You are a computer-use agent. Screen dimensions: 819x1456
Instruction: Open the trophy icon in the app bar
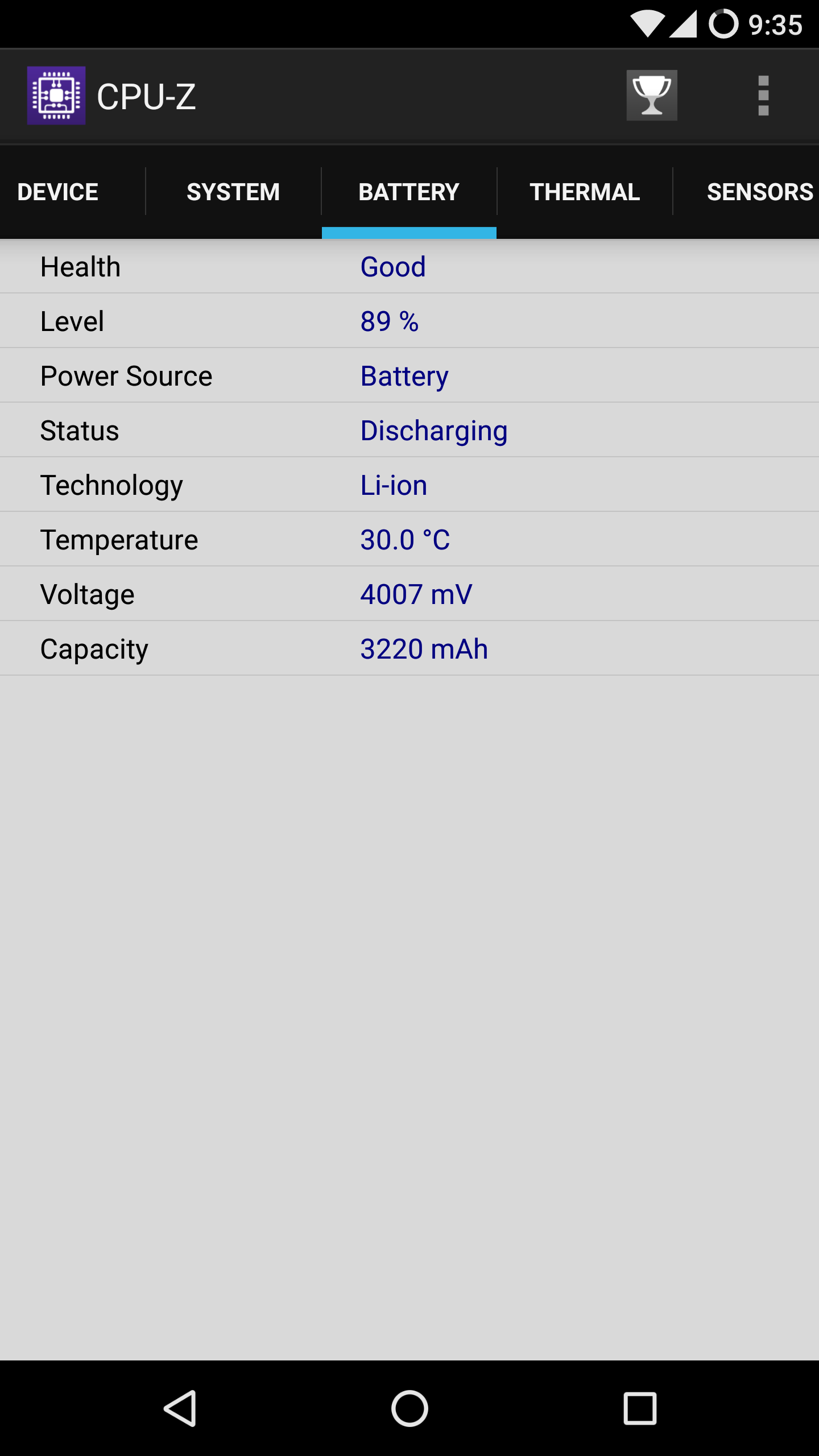click(x=652, y=96)
